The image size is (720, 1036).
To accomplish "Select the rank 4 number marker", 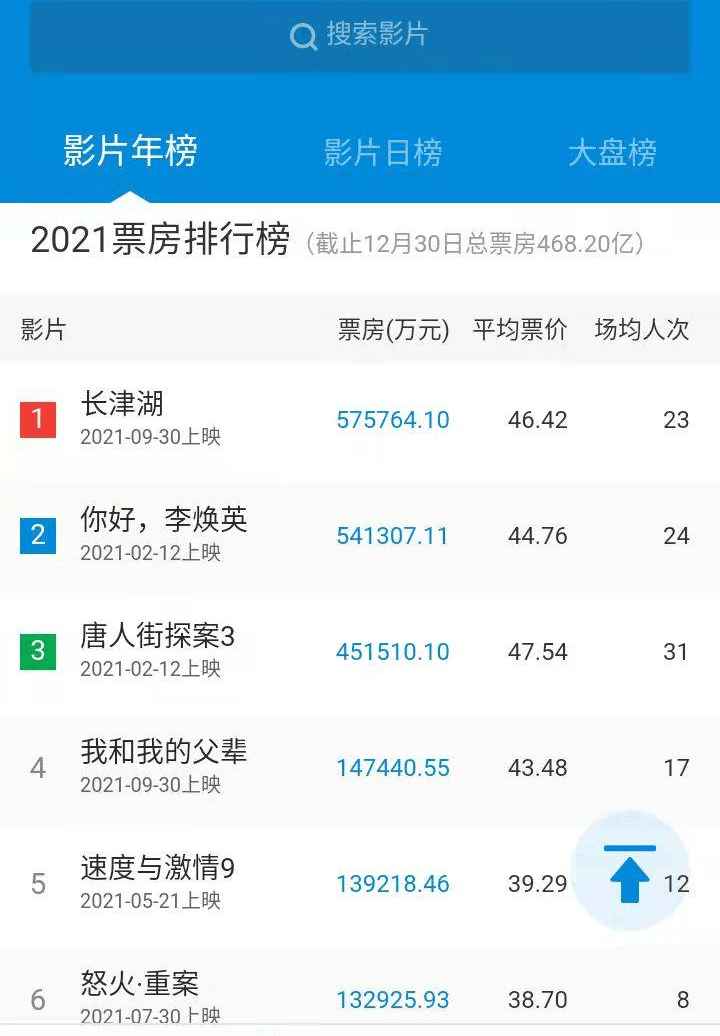I will 38,768.
